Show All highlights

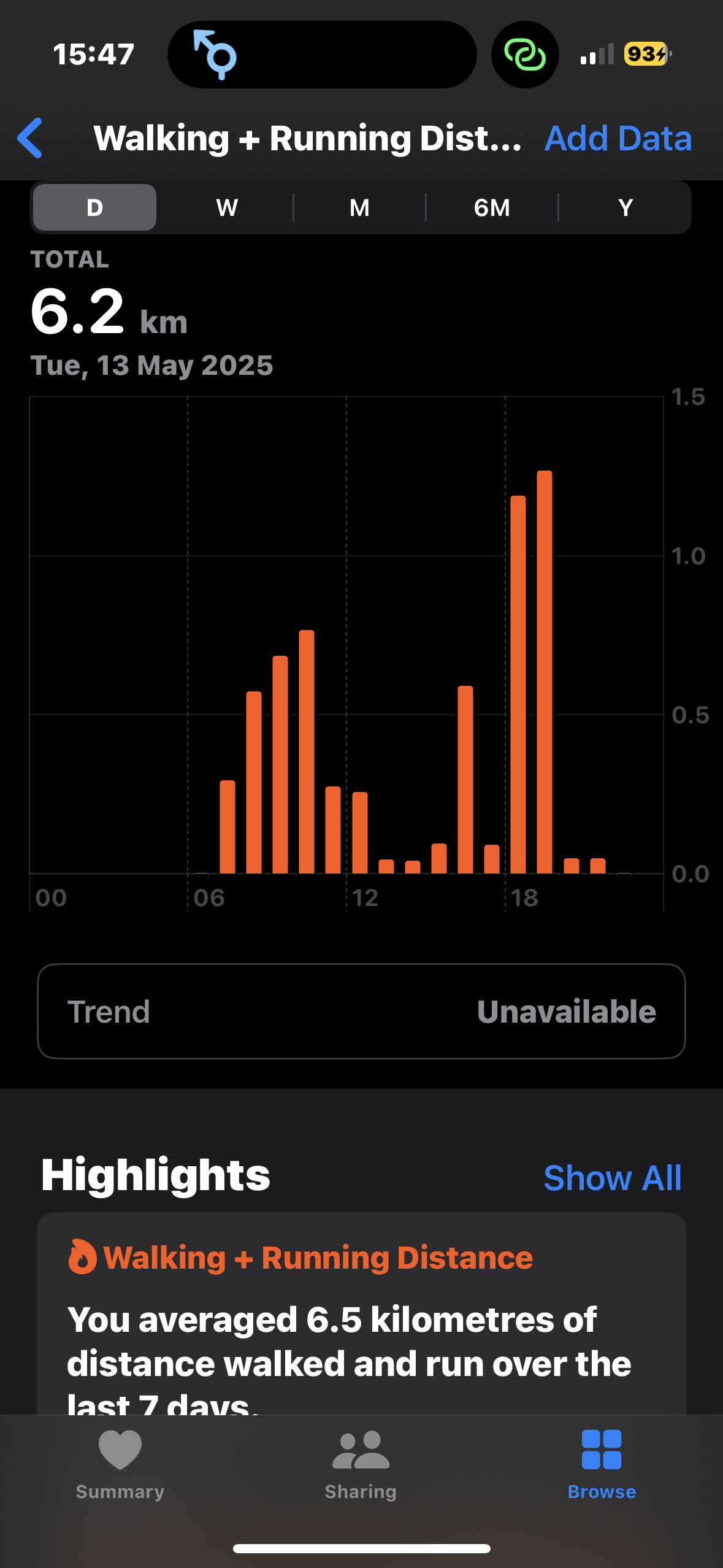pos(612,1178)
